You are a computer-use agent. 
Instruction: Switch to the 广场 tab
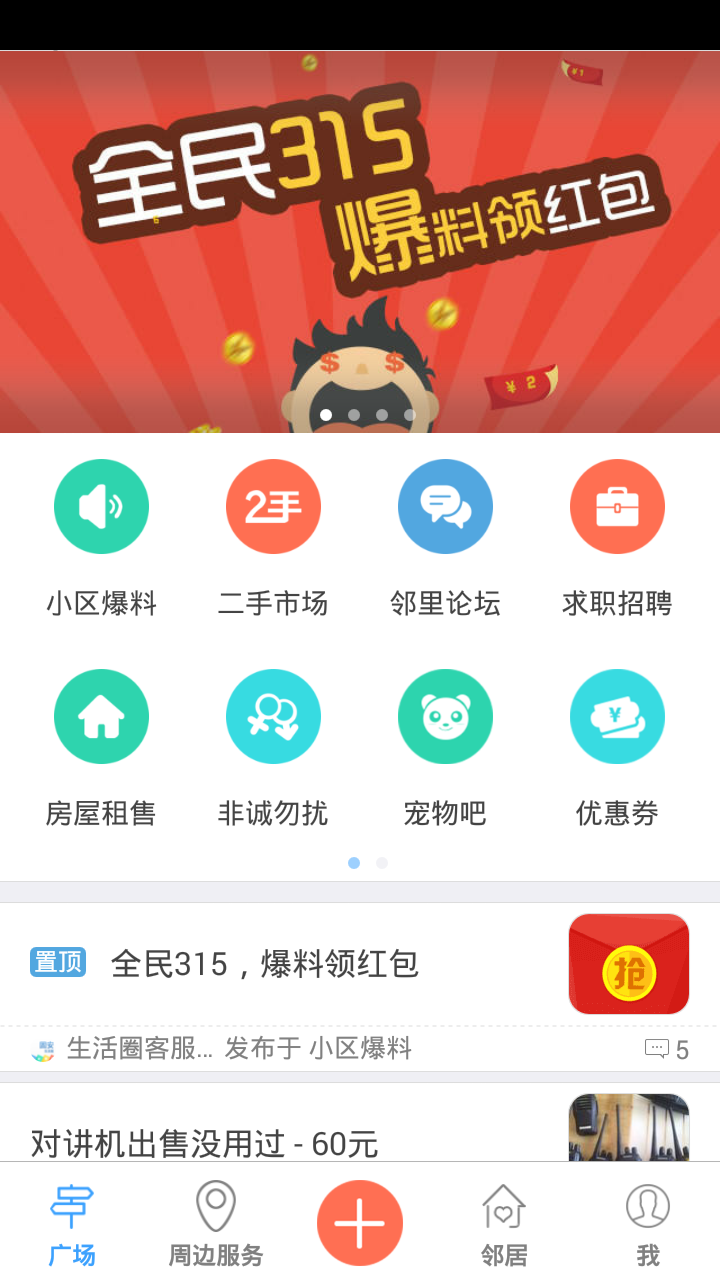point(72,1223)
